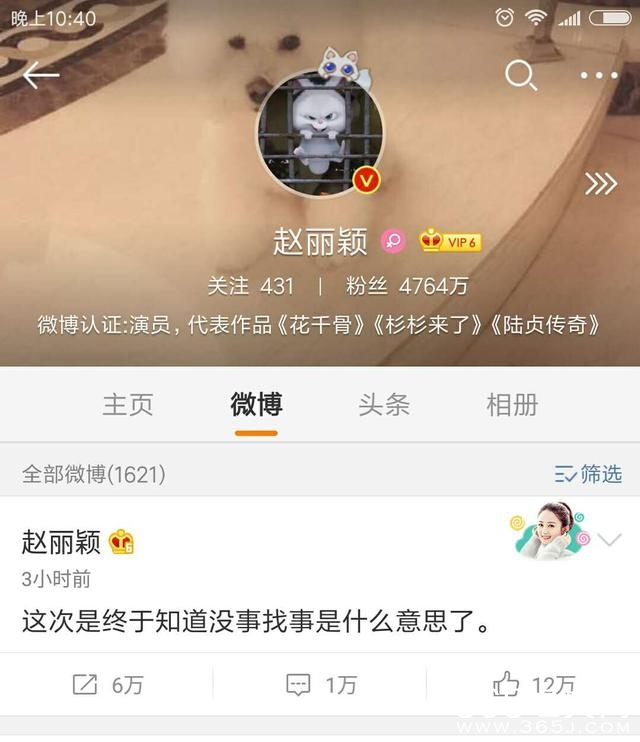The width and height of the screenshot is (640, 742).
Task: Open the VIP 6 membership badge
Action: pos(450,241)
